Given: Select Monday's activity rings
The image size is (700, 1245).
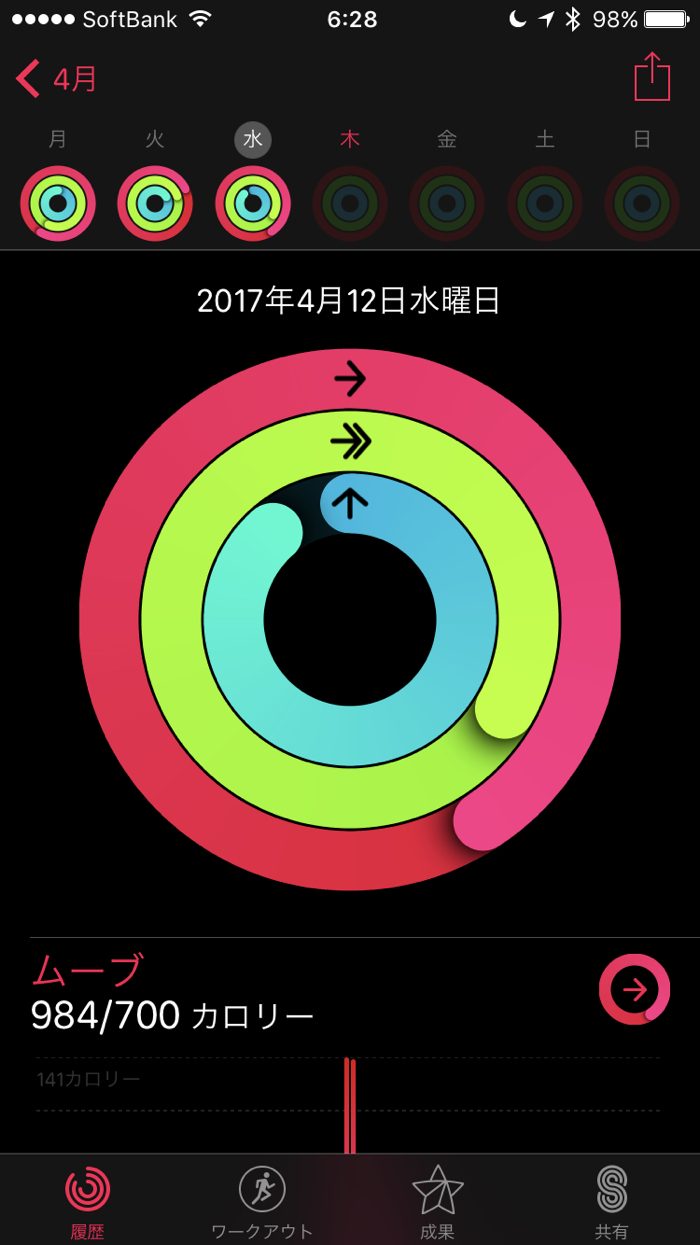Looking at the screenshot, I should click(58, 203).
